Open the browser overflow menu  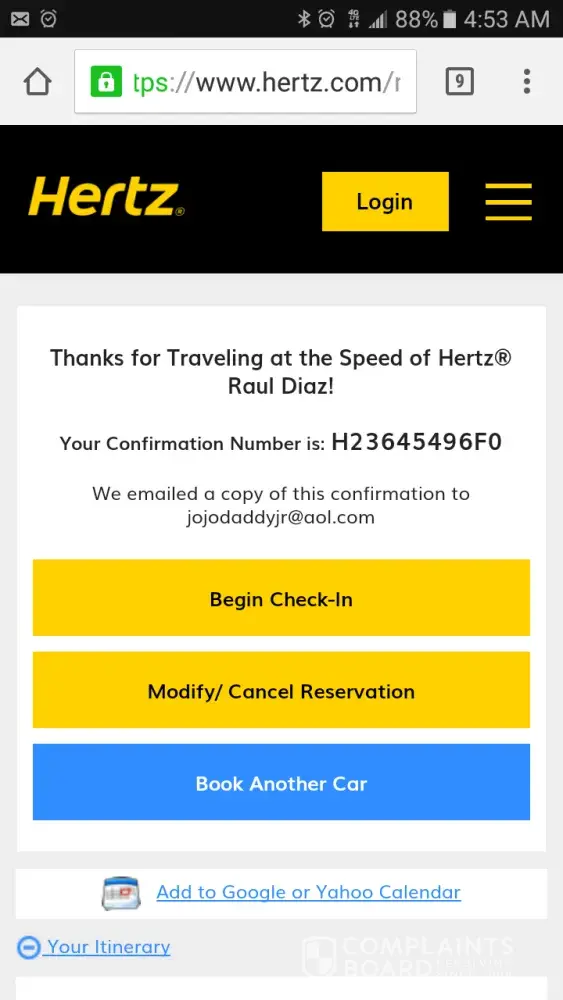click(527, 82)
